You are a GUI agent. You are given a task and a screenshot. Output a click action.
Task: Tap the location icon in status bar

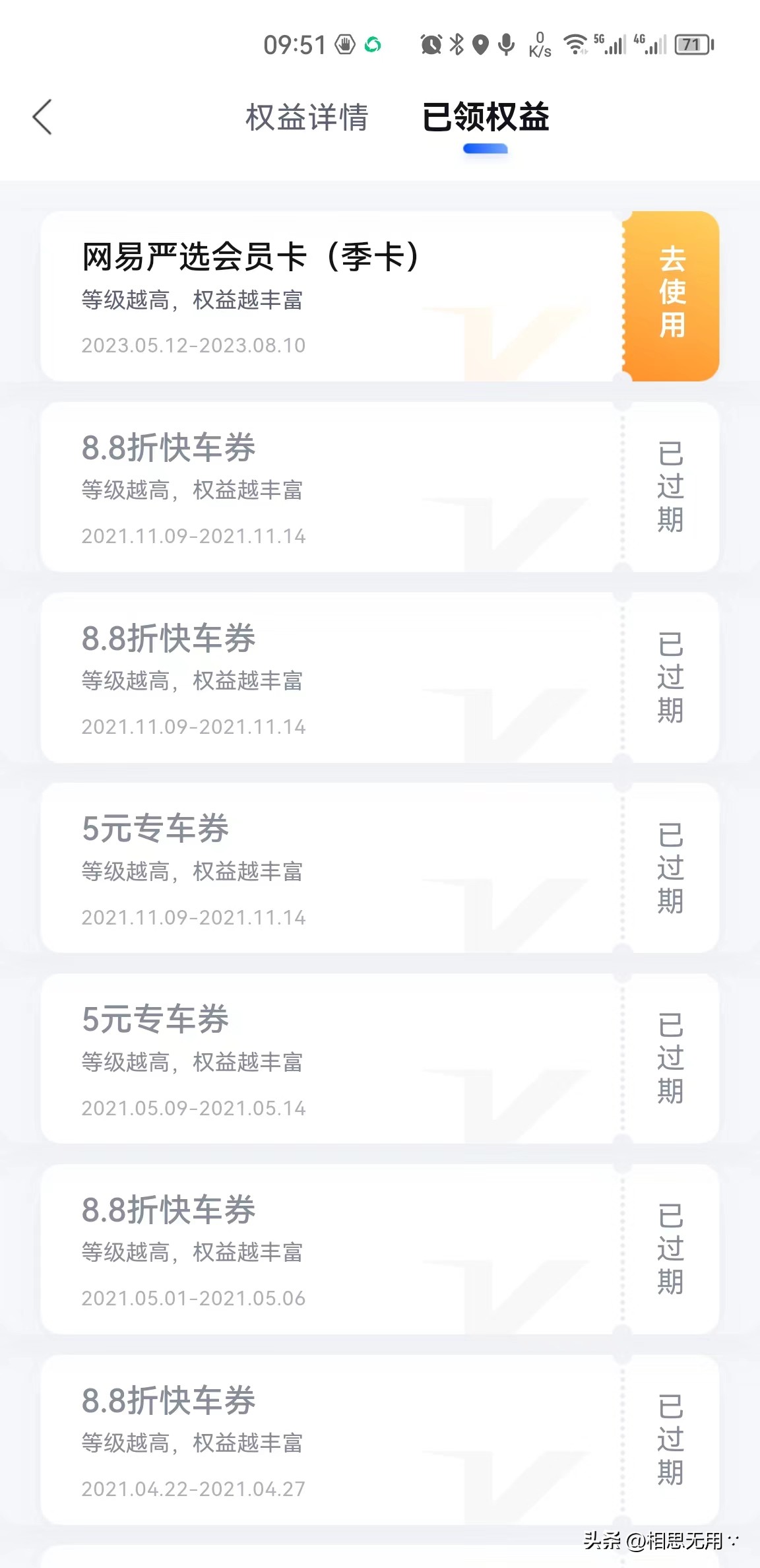pos(480,44)
